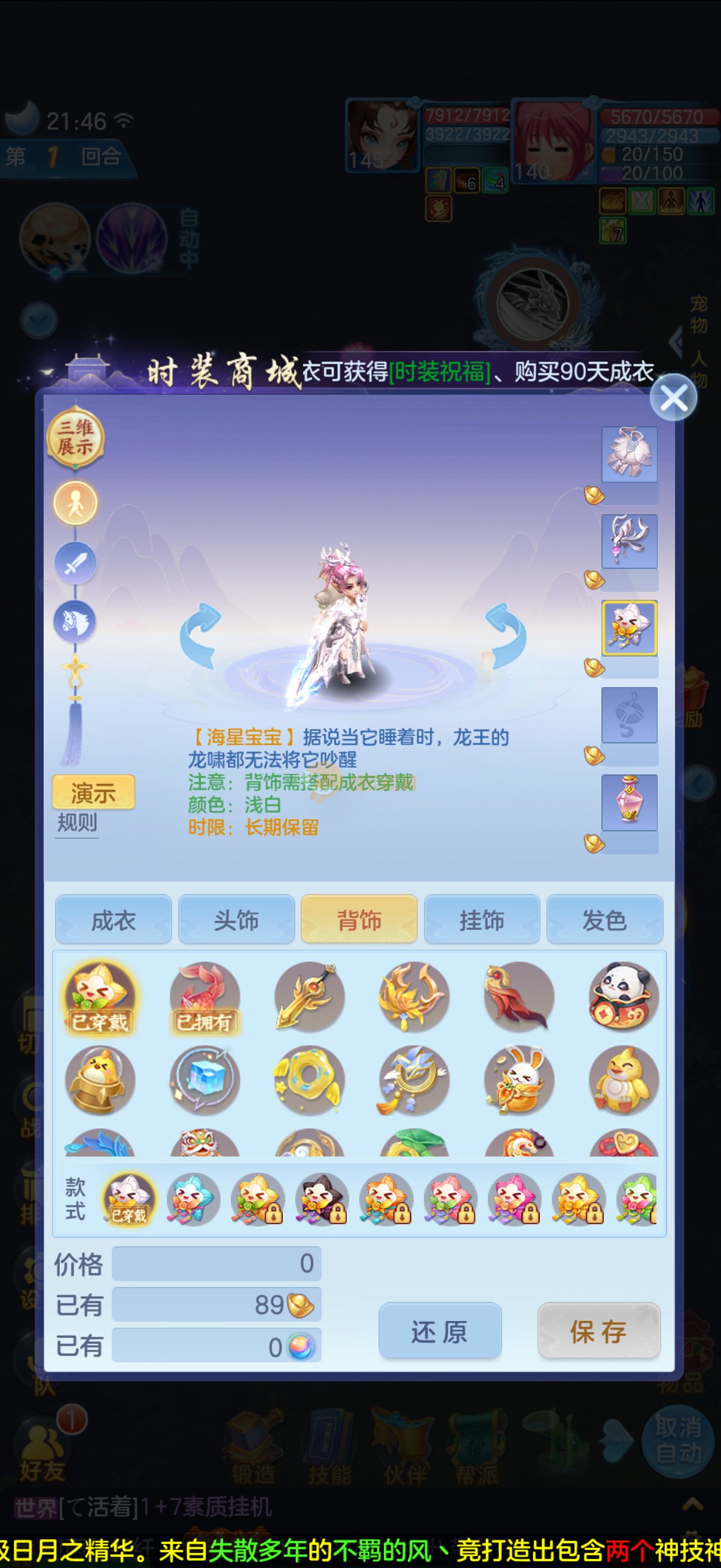This screenshot has width=721, height=1568.
Task: Tap 还原 to reset outfit
Action: (439, 1332)
